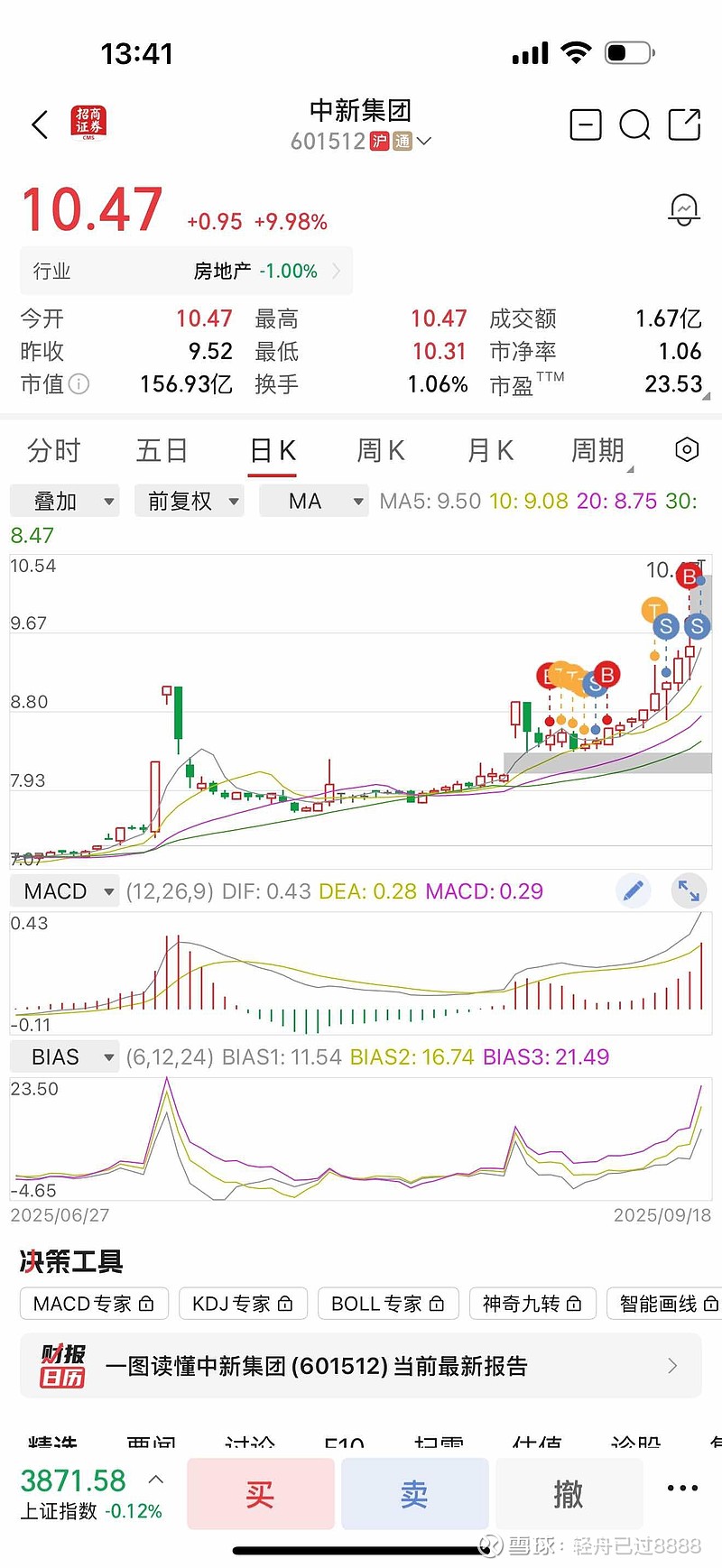The height and width of the screenshot is (1568, 722).
Task: Expand the 周期 period options
Action: (599, 450)
